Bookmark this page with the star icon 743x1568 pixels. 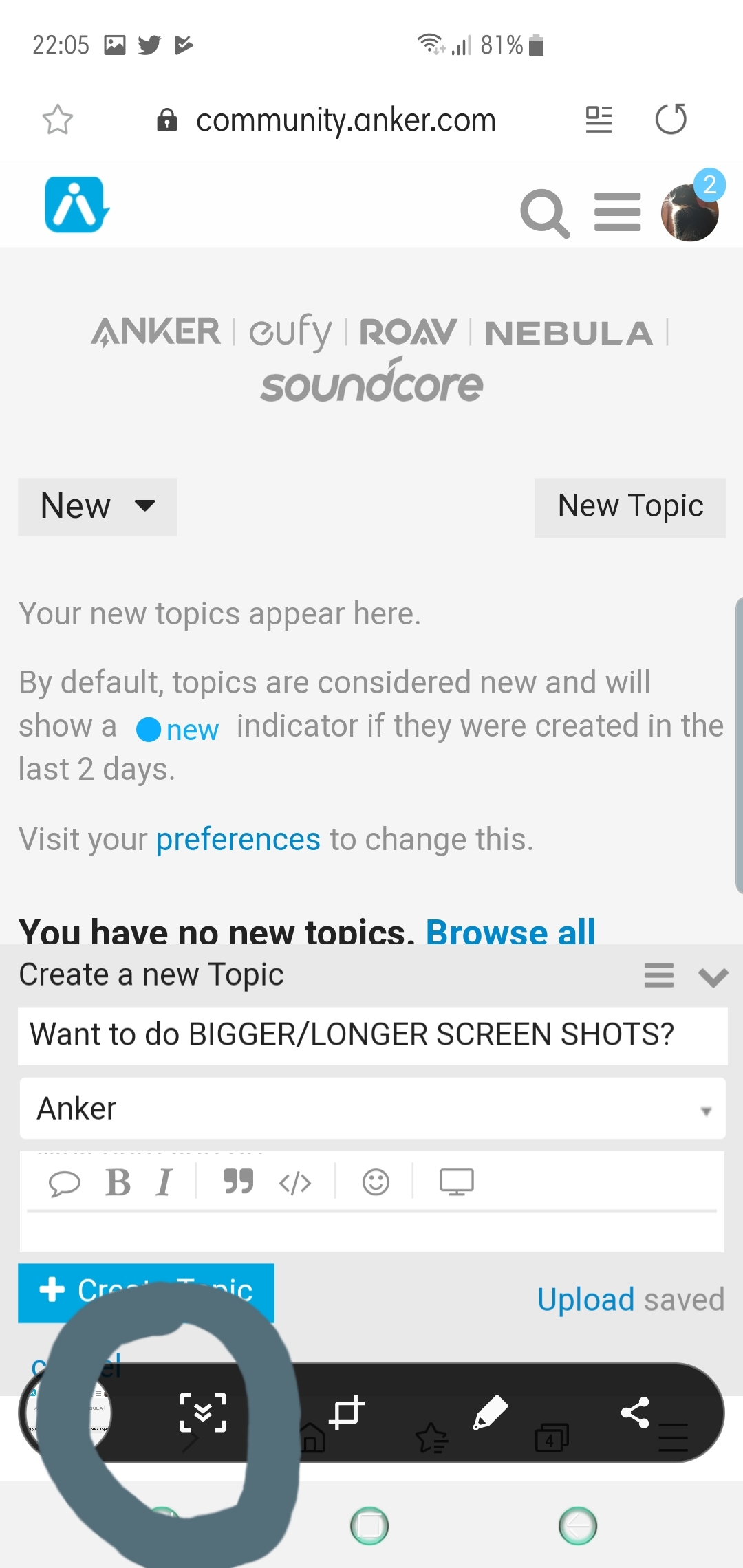[x=57, y=120]
